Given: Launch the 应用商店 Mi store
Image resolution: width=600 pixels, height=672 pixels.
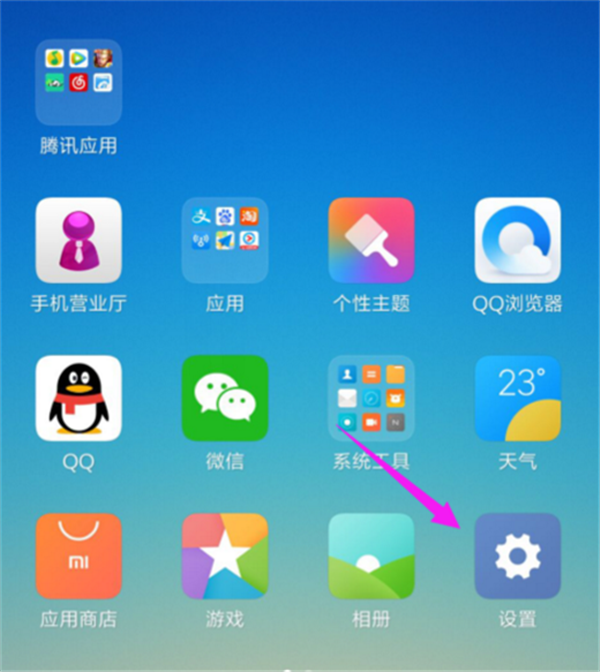Looking at the screenshot, I should (x=78, y=556).
